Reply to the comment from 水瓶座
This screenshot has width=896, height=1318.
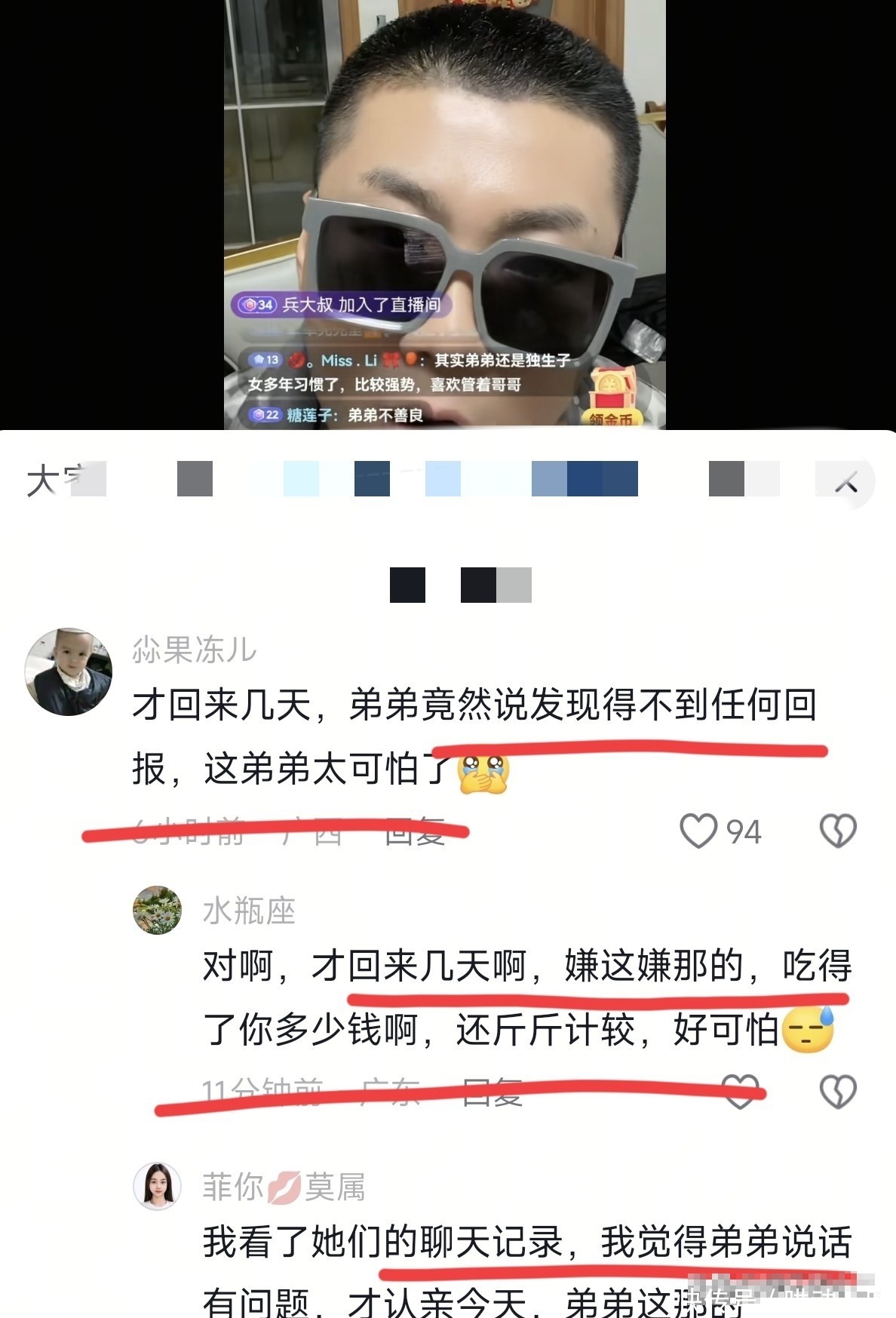pos(492,1092)
